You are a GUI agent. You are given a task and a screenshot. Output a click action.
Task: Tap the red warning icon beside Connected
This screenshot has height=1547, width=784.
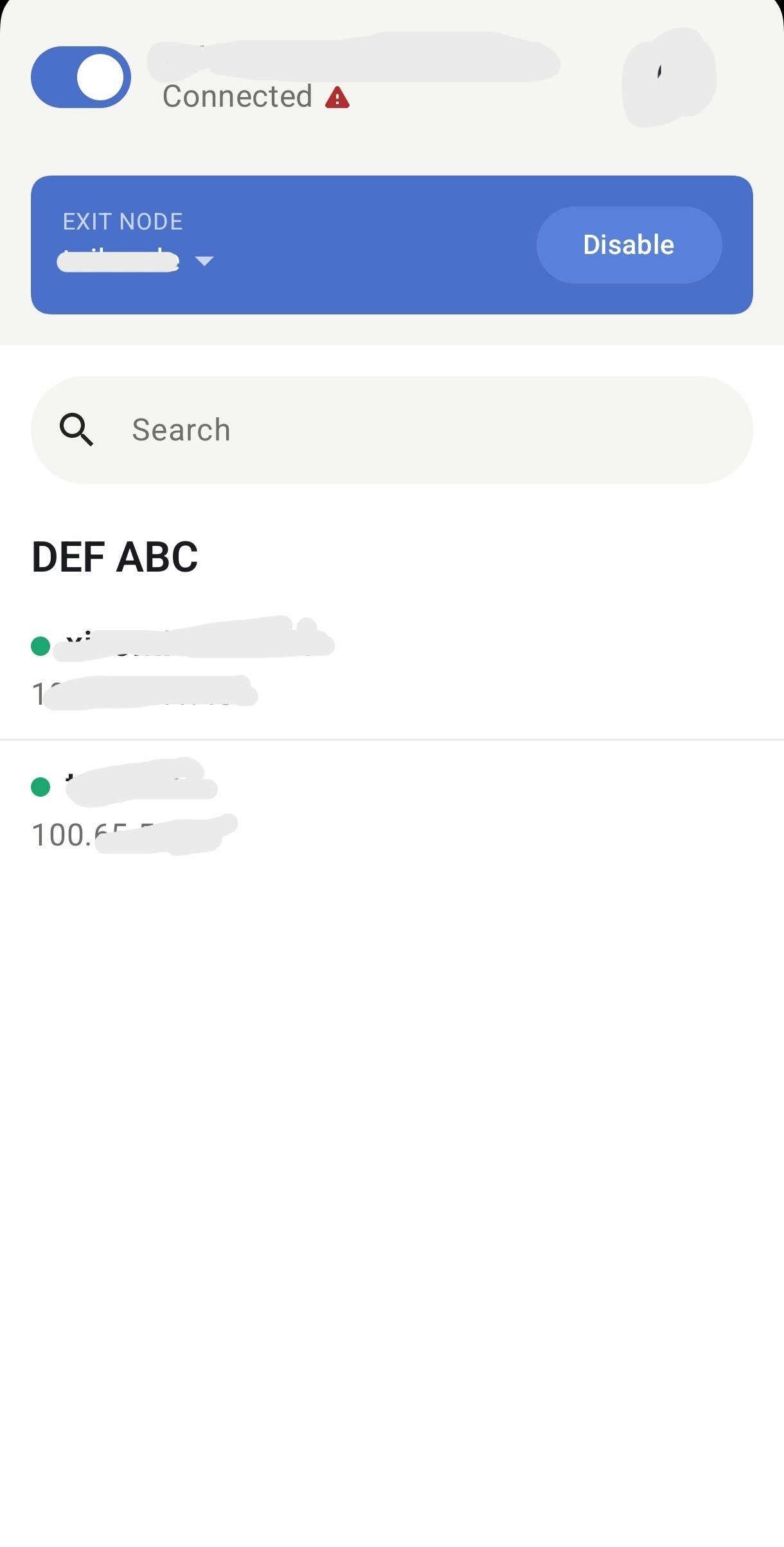tap(337, 98)
